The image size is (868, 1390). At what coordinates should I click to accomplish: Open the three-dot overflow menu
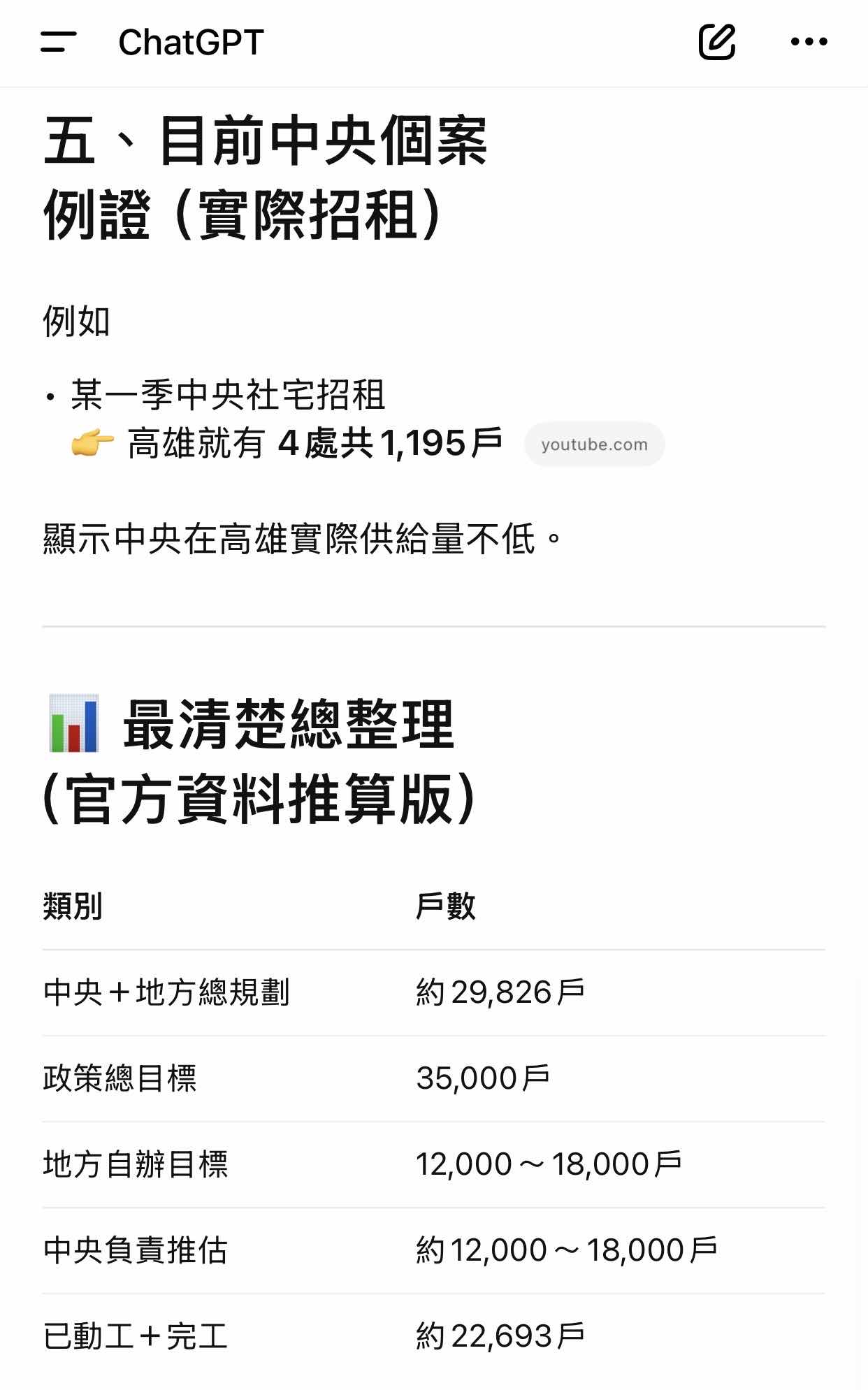tap(809, 42)
